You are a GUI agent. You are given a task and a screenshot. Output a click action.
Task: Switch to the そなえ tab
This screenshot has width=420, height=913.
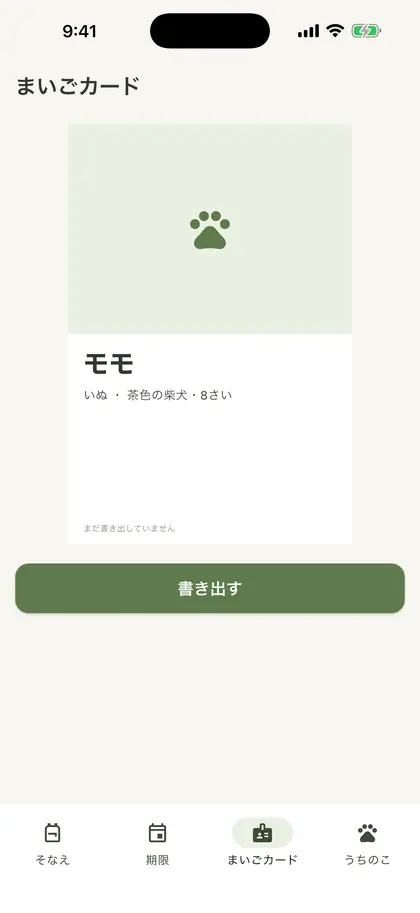[x=52, y=844]
